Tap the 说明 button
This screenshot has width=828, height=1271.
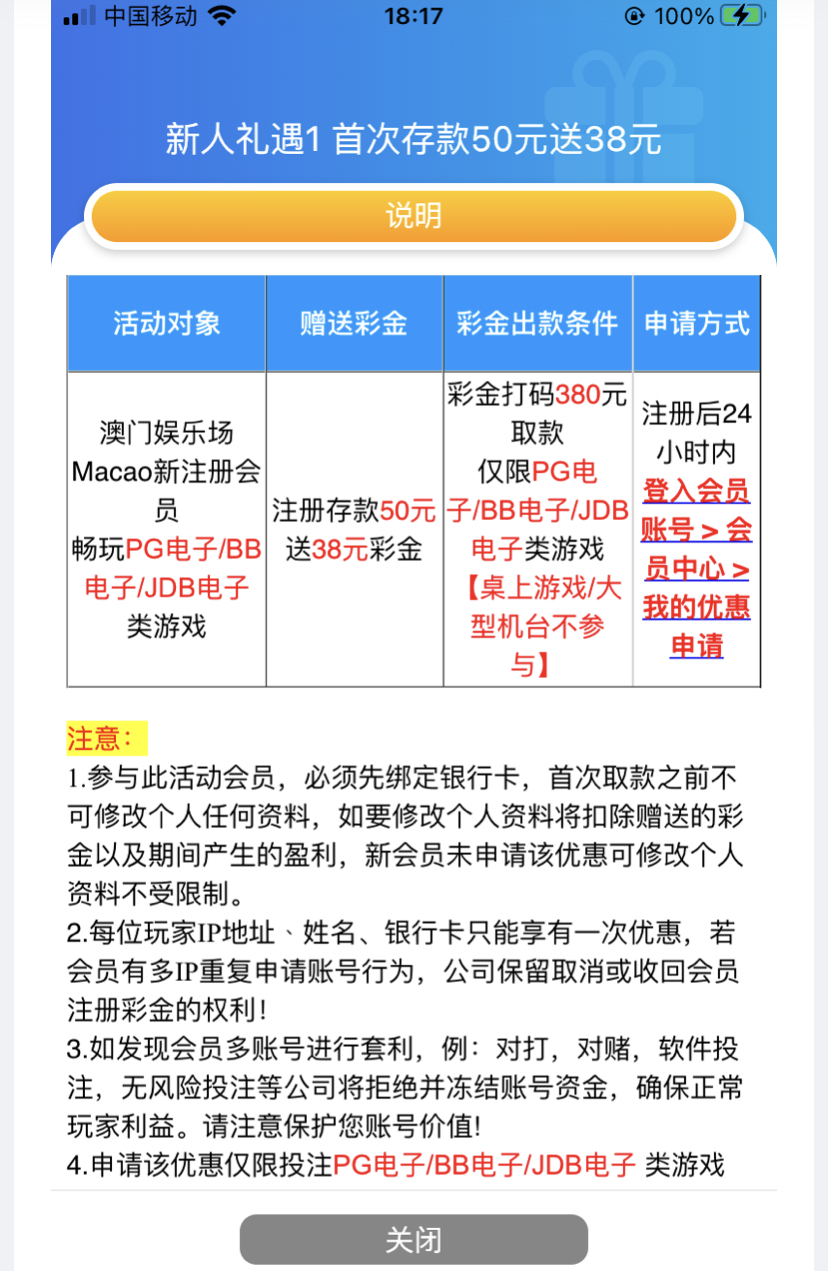[x=413, y=216]
